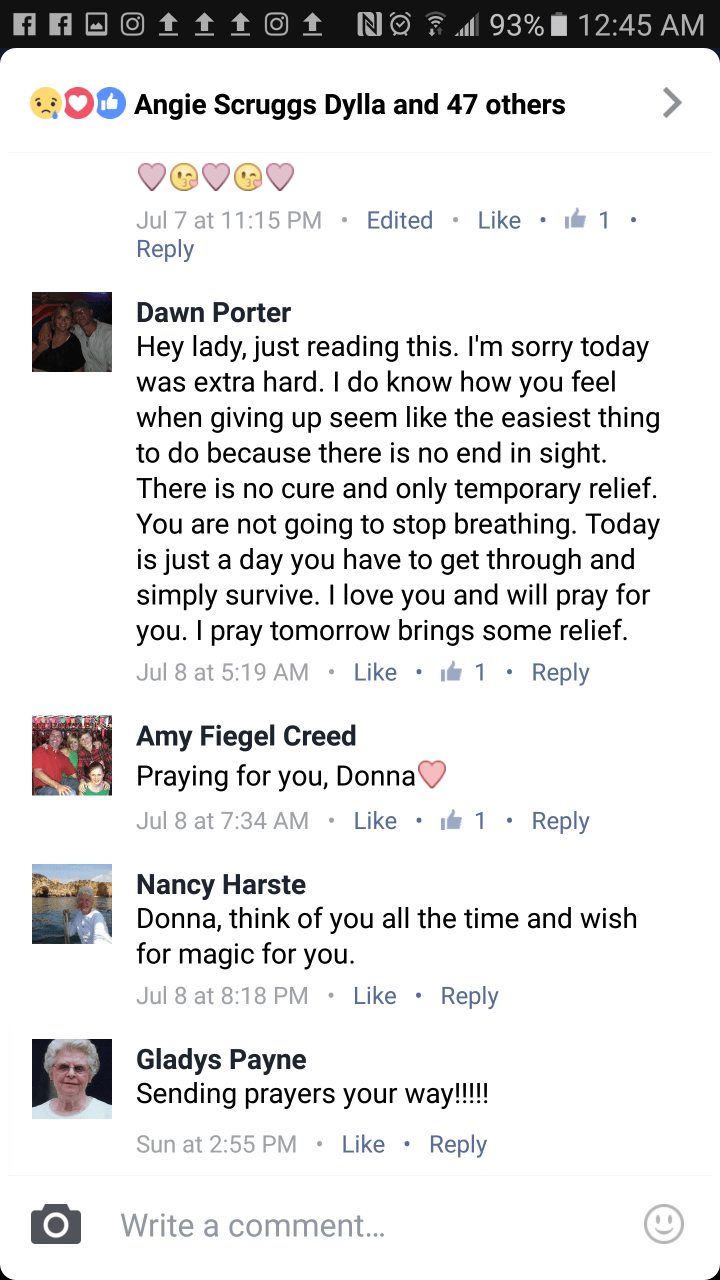Open the emoji sticker picker

pos(664,1224)
